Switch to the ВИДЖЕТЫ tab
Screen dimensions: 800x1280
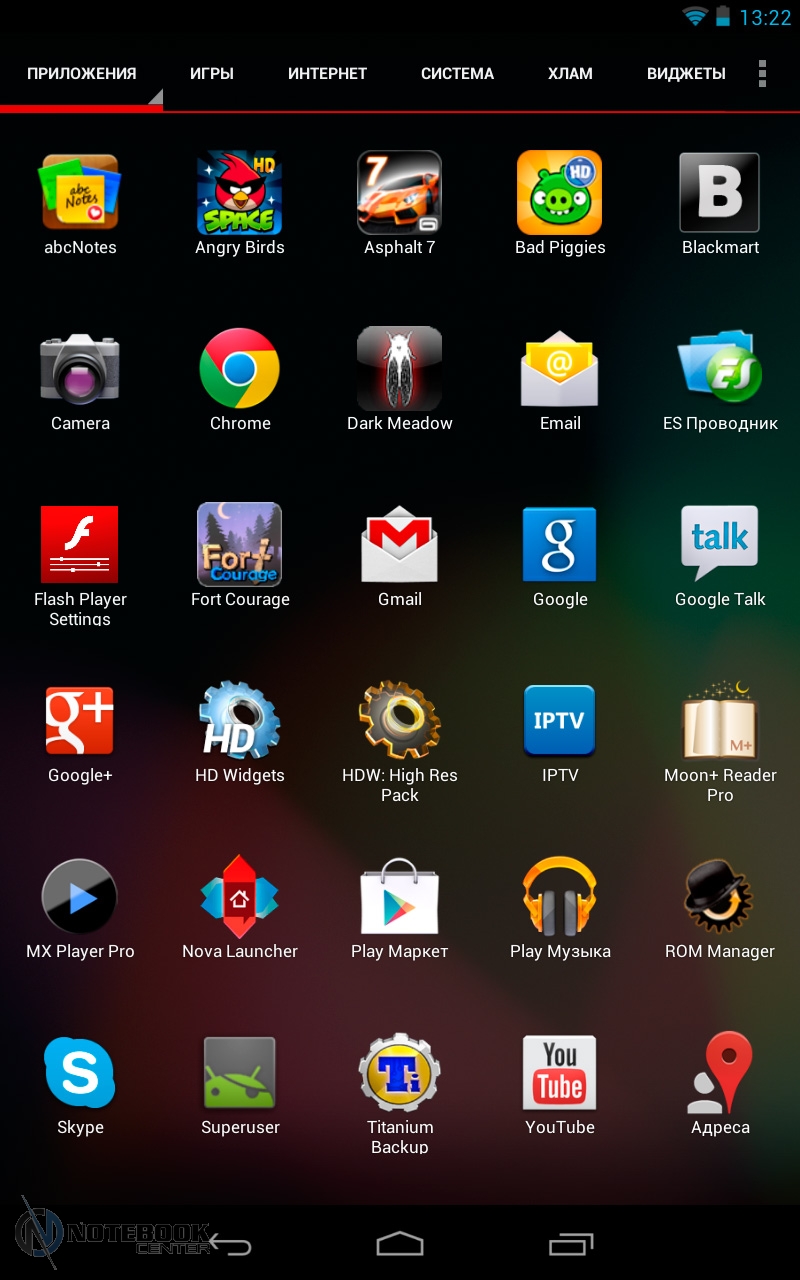point(686,73)
